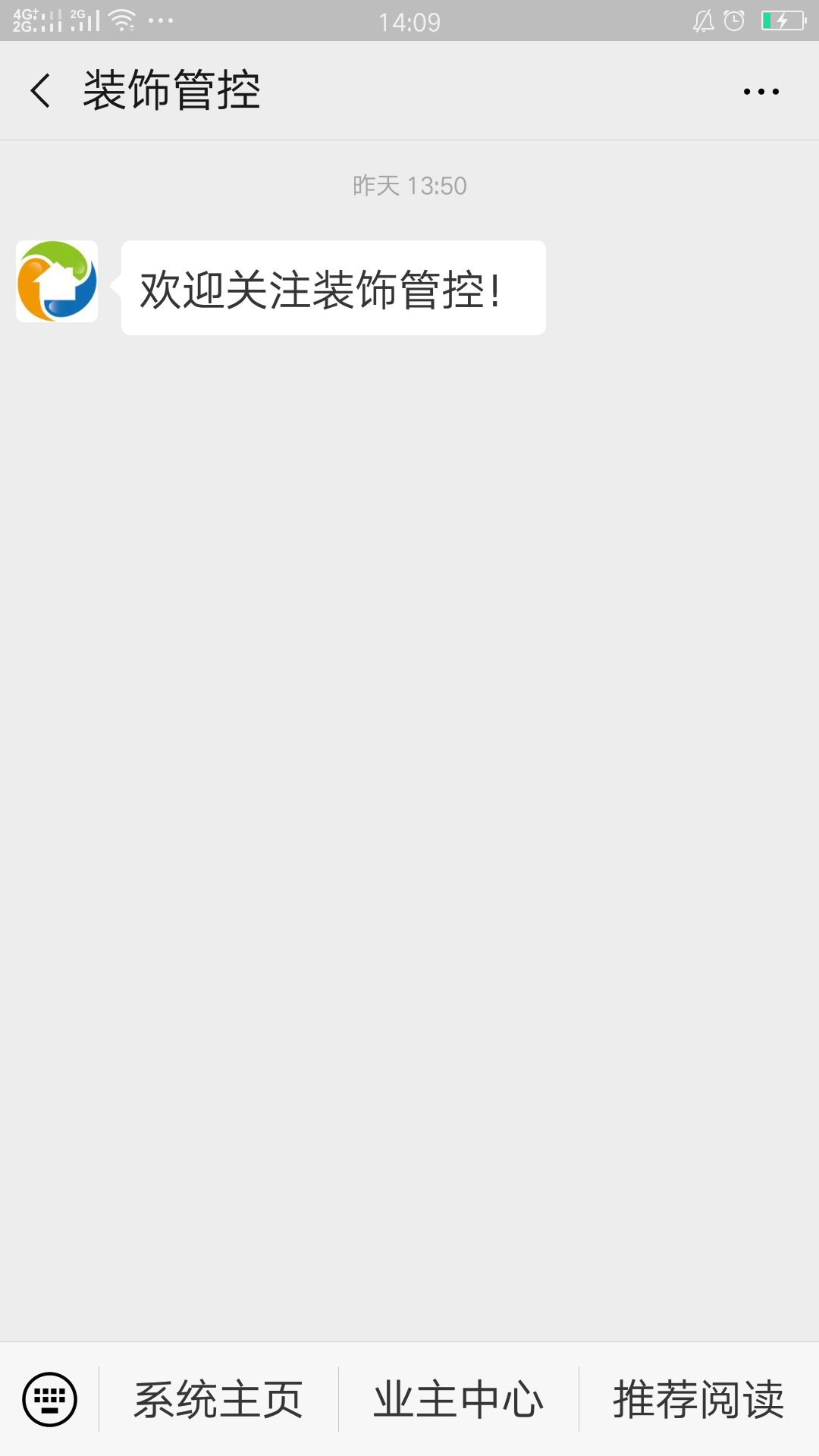Image resolution: width=819 pixels, height=1456 pixels.
Task: Open the 装饰管控 account avatar
Action: pyautogui.click(x=57, y=281)
